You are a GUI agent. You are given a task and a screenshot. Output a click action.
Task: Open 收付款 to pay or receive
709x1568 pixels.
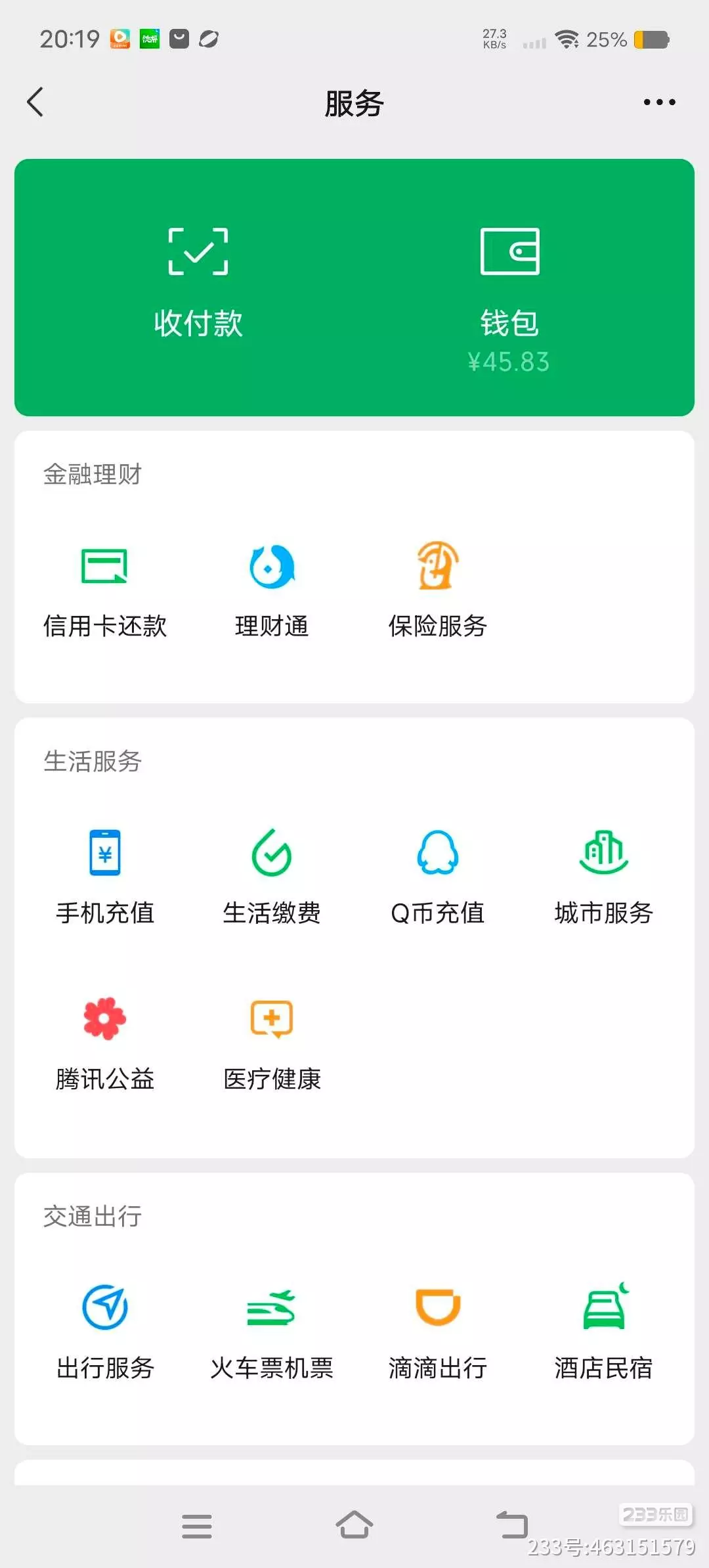coord(198,284)
